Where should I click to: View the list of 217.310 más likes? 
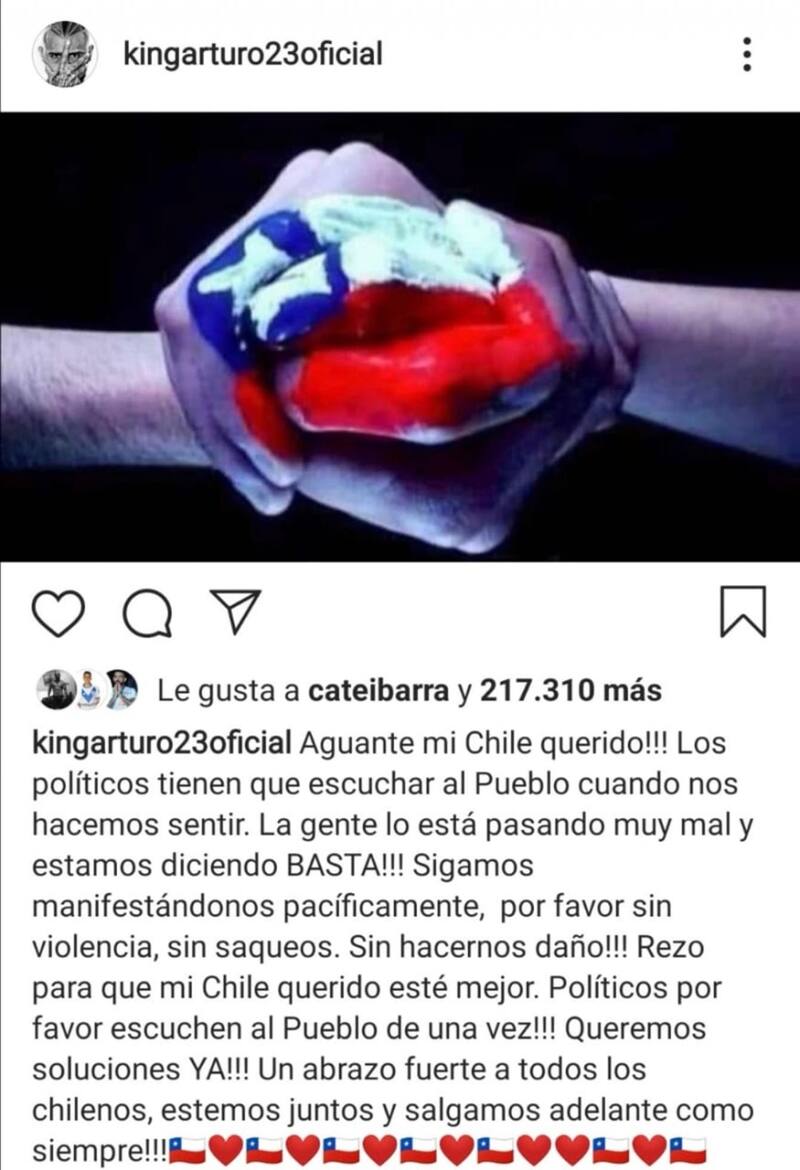(570, 690)
